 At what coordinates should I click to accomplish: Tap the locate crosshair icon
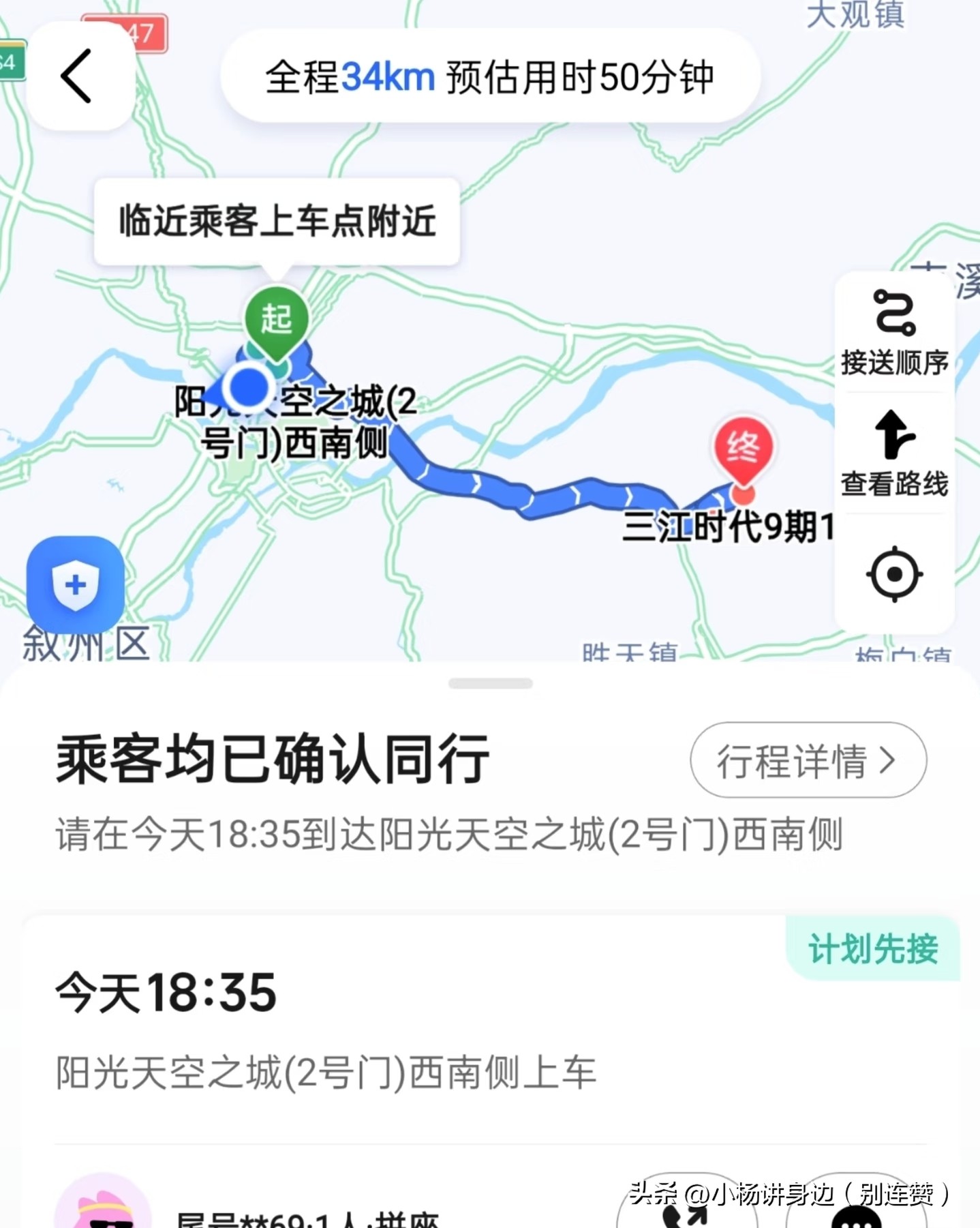coord(893,575)
